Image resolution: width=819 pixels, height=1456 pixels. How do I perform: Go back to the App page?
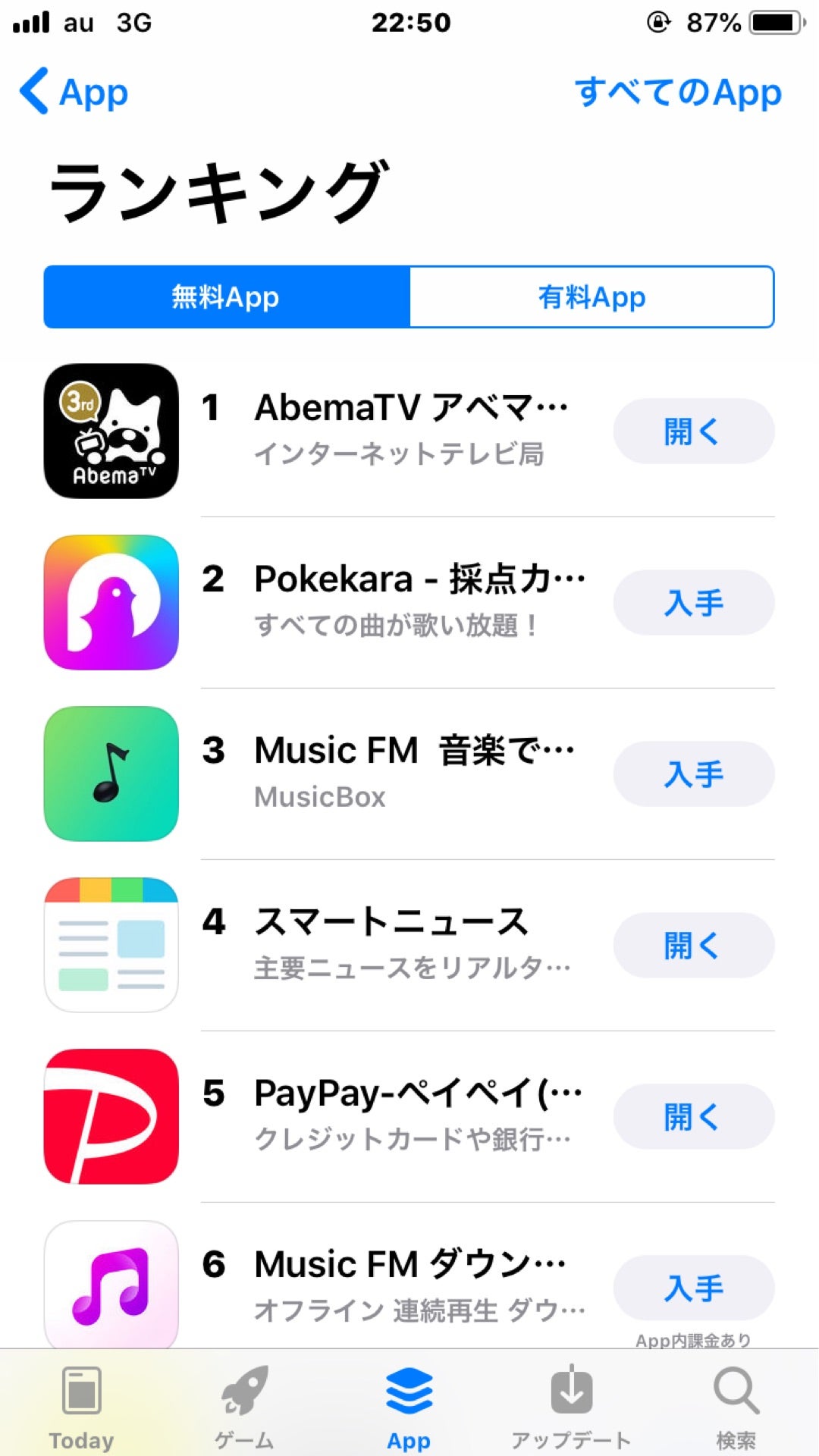(74, 93)
